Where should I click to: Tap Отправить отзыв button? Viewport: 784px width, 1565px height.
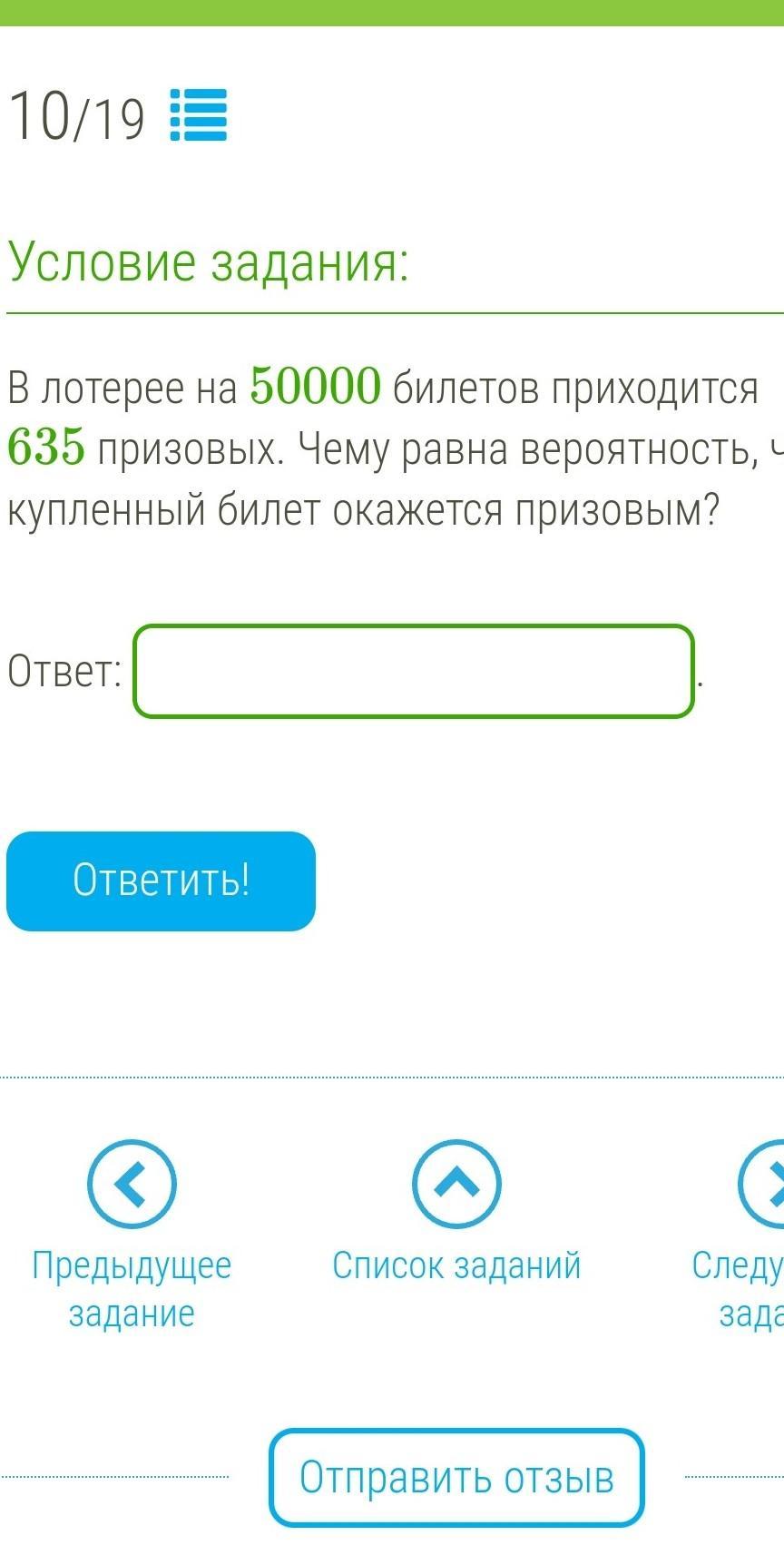(456, 1478)
